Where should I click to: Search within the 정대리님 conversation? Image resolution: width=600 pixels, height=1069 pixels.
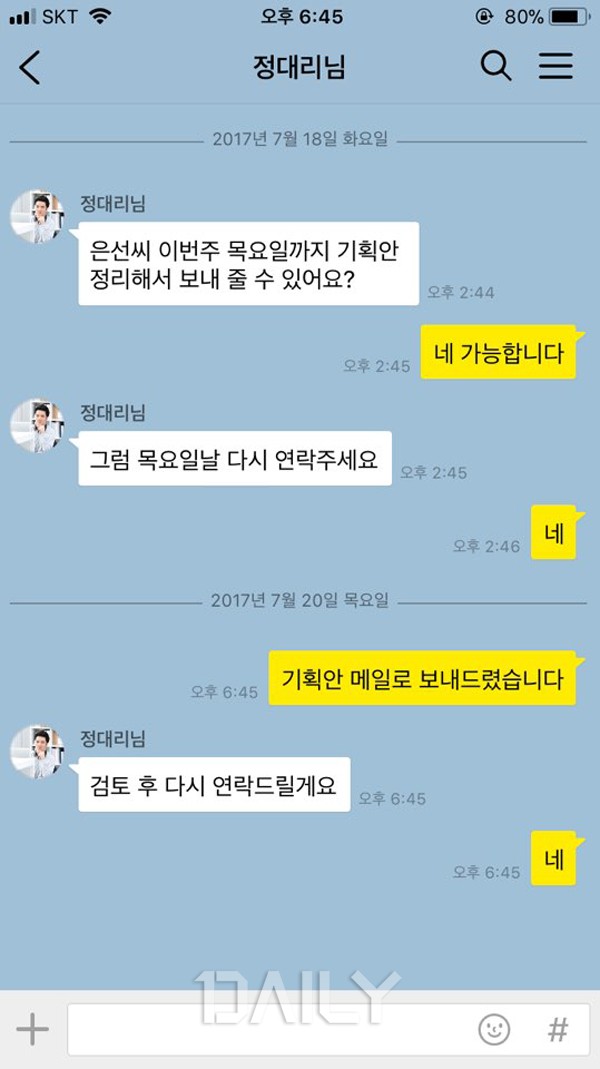[495, 67]
